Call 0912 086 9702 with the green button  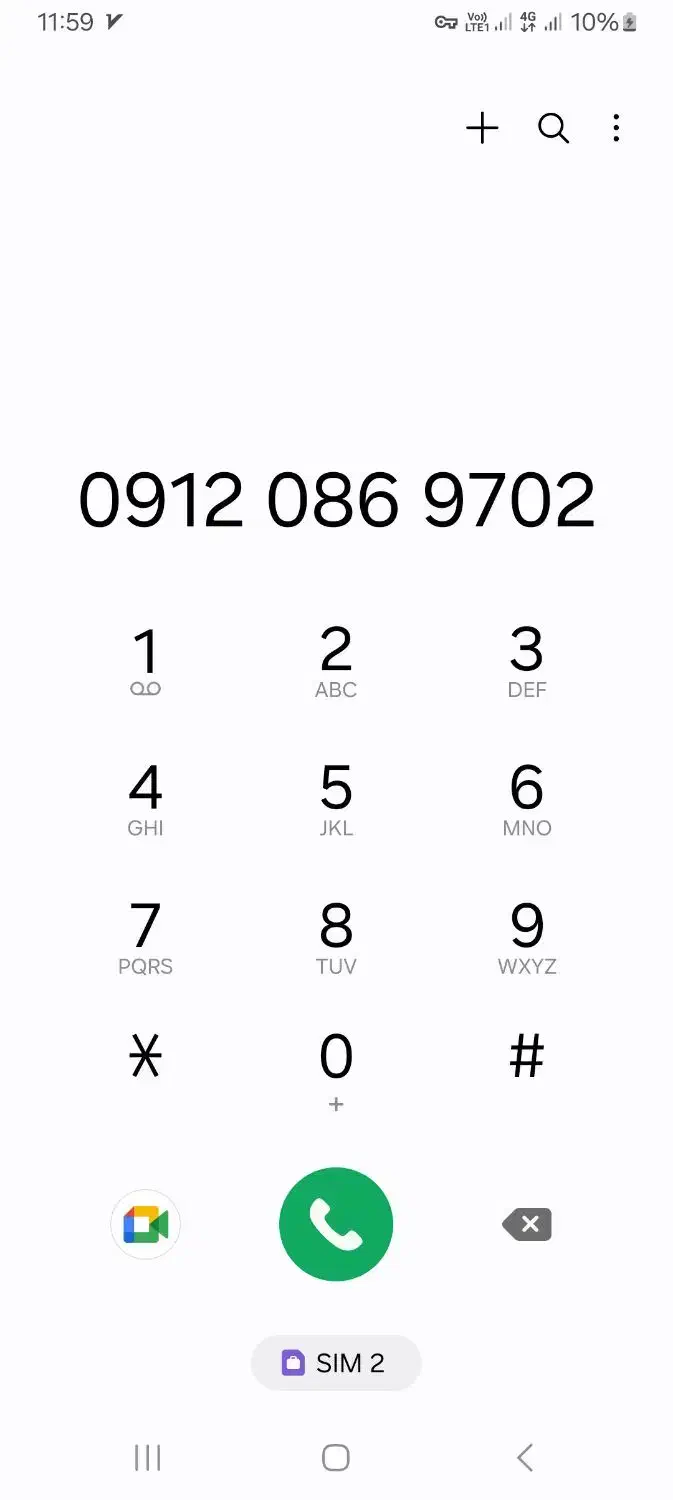[x=336, y=1224]
